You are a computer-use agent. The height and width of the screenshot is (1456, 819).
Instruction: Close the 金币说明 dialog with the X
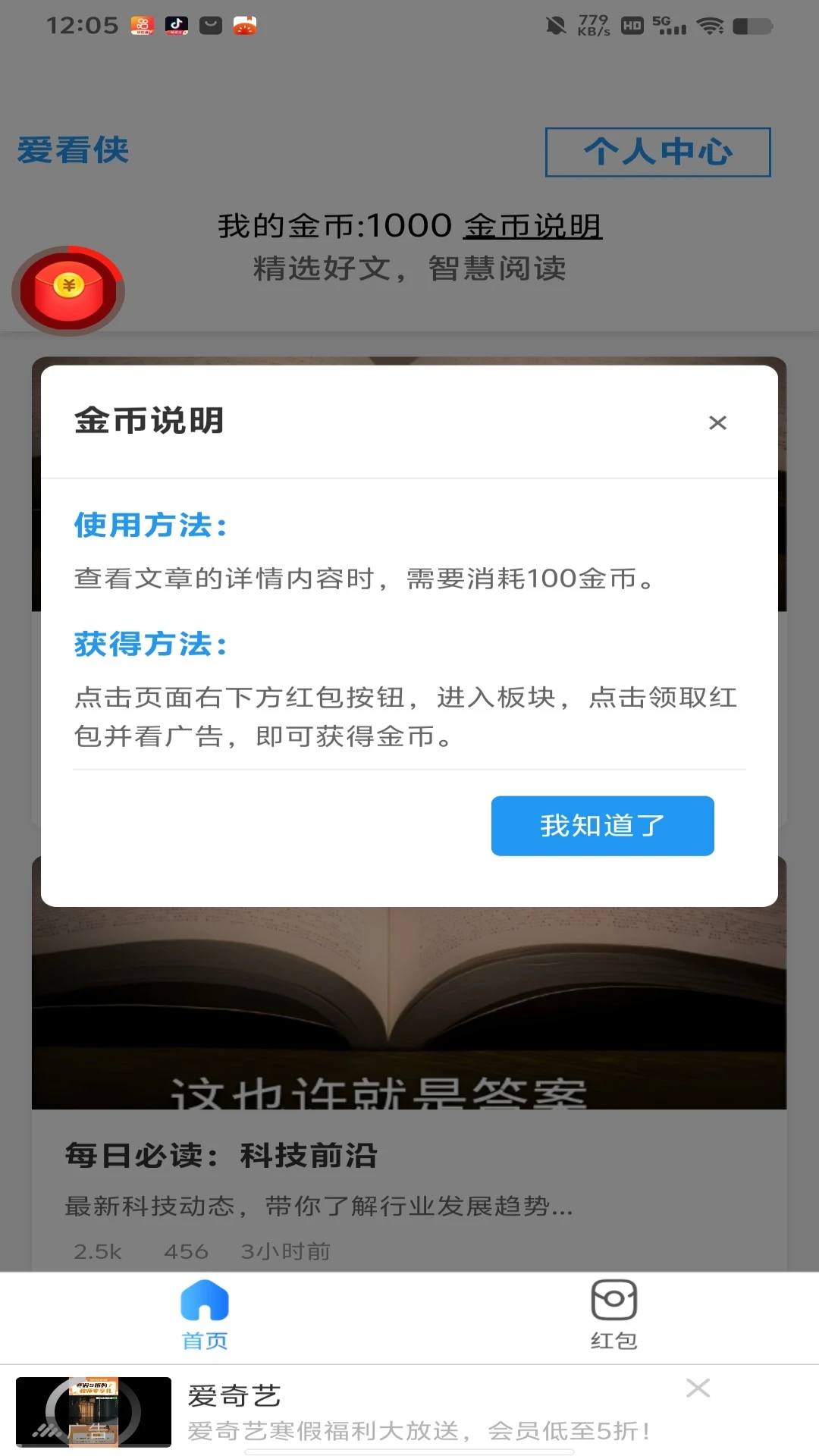click(x=717, y=422)
